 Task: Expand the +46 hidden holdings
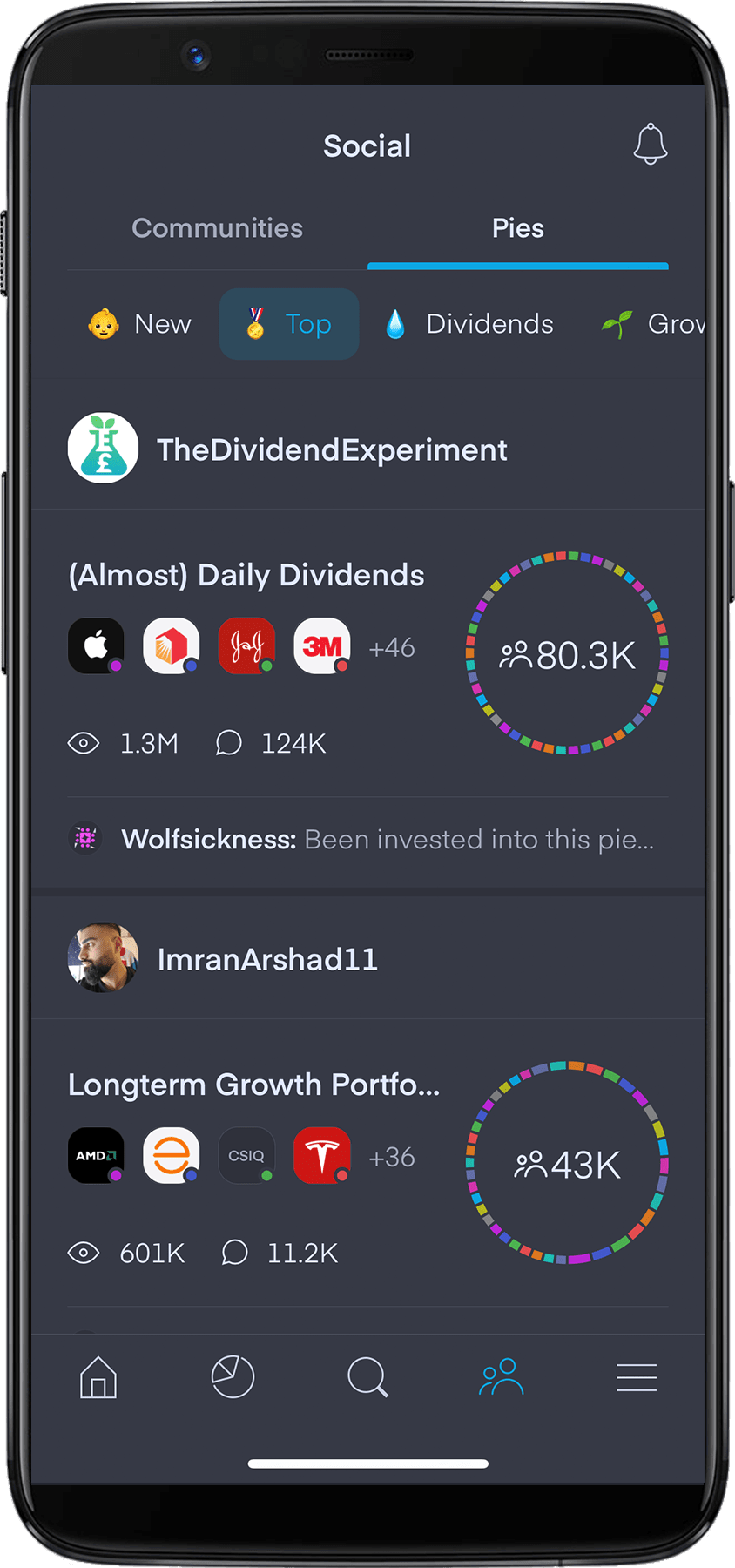[x=391, y=646]
